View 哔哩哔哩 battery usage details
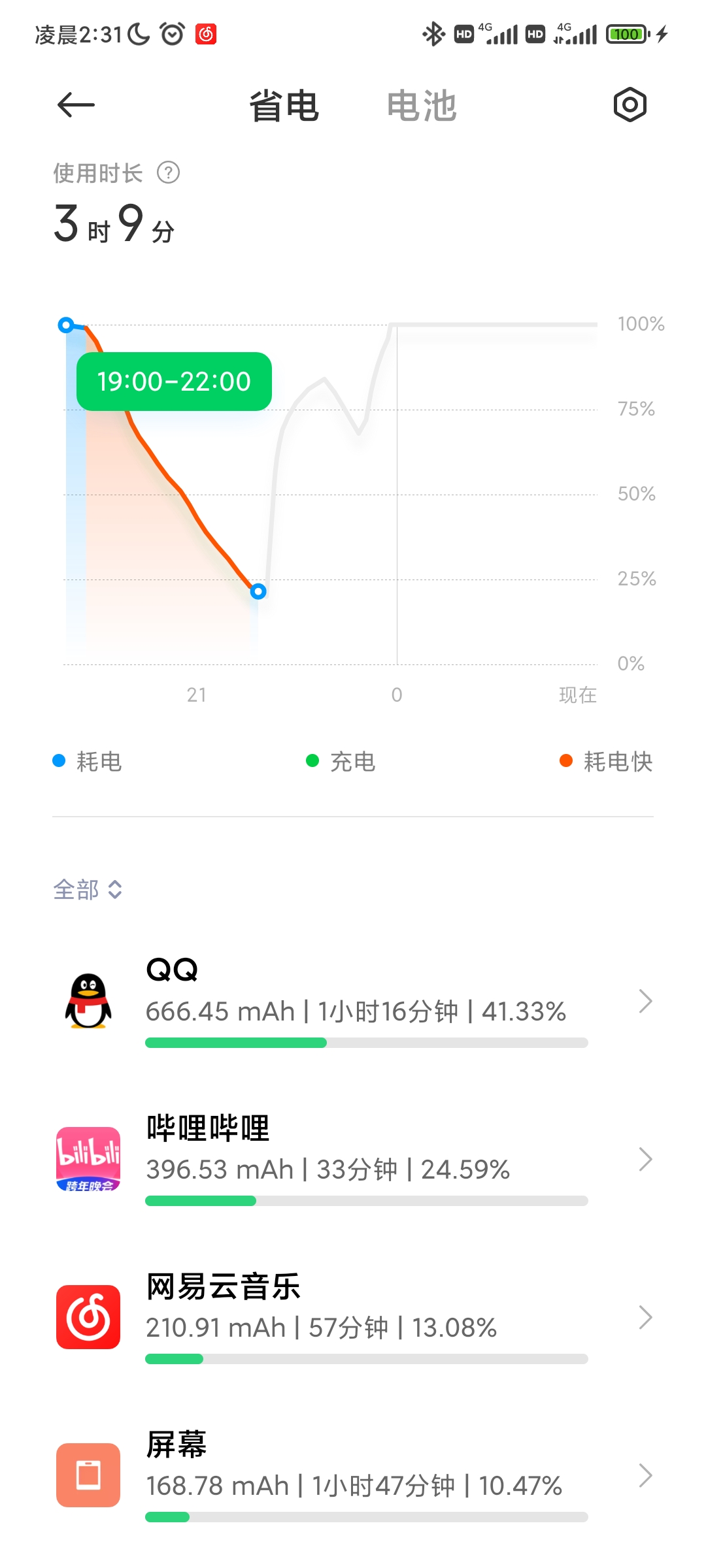The height and width of the screenshot is (1568, 706). coord(353,1160)
